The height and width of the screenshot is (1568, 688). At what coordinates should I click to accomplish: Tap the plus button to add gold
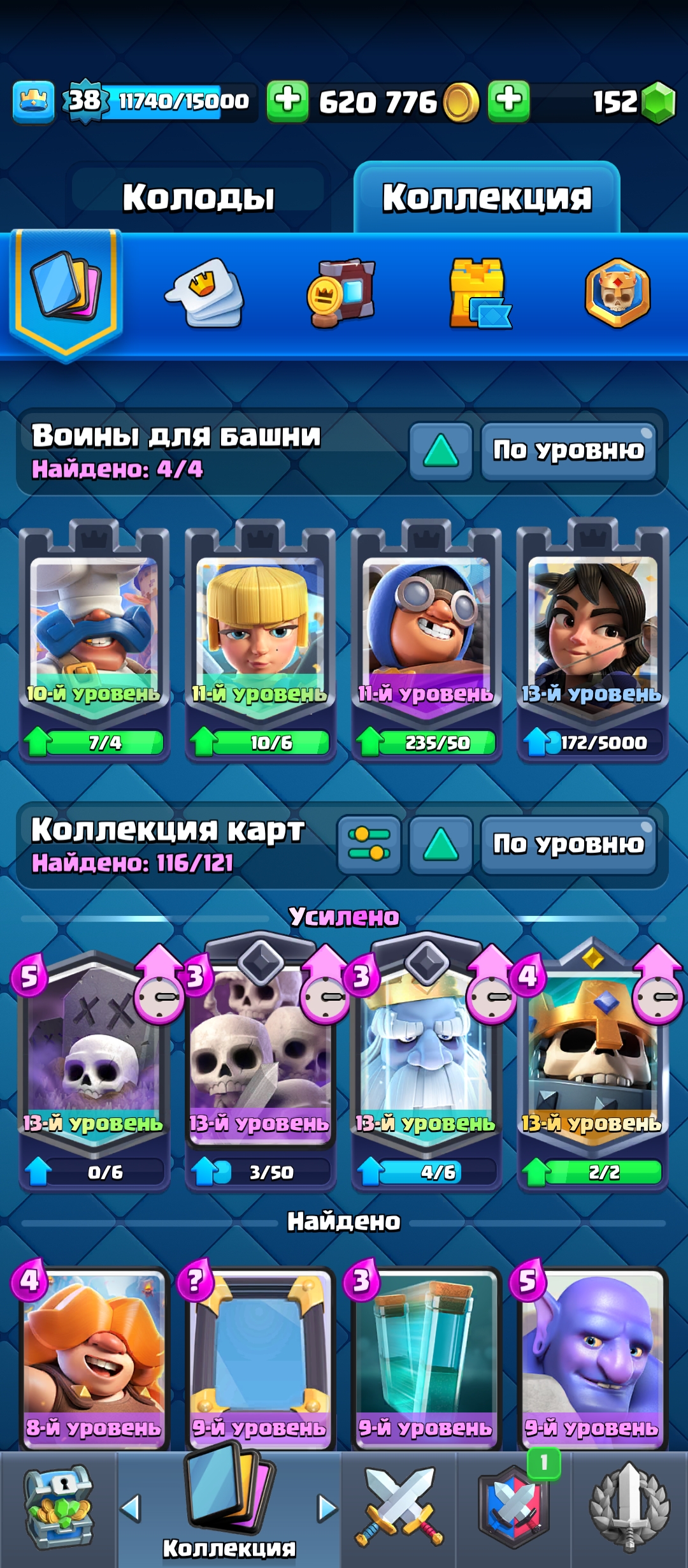click(287, 101)
